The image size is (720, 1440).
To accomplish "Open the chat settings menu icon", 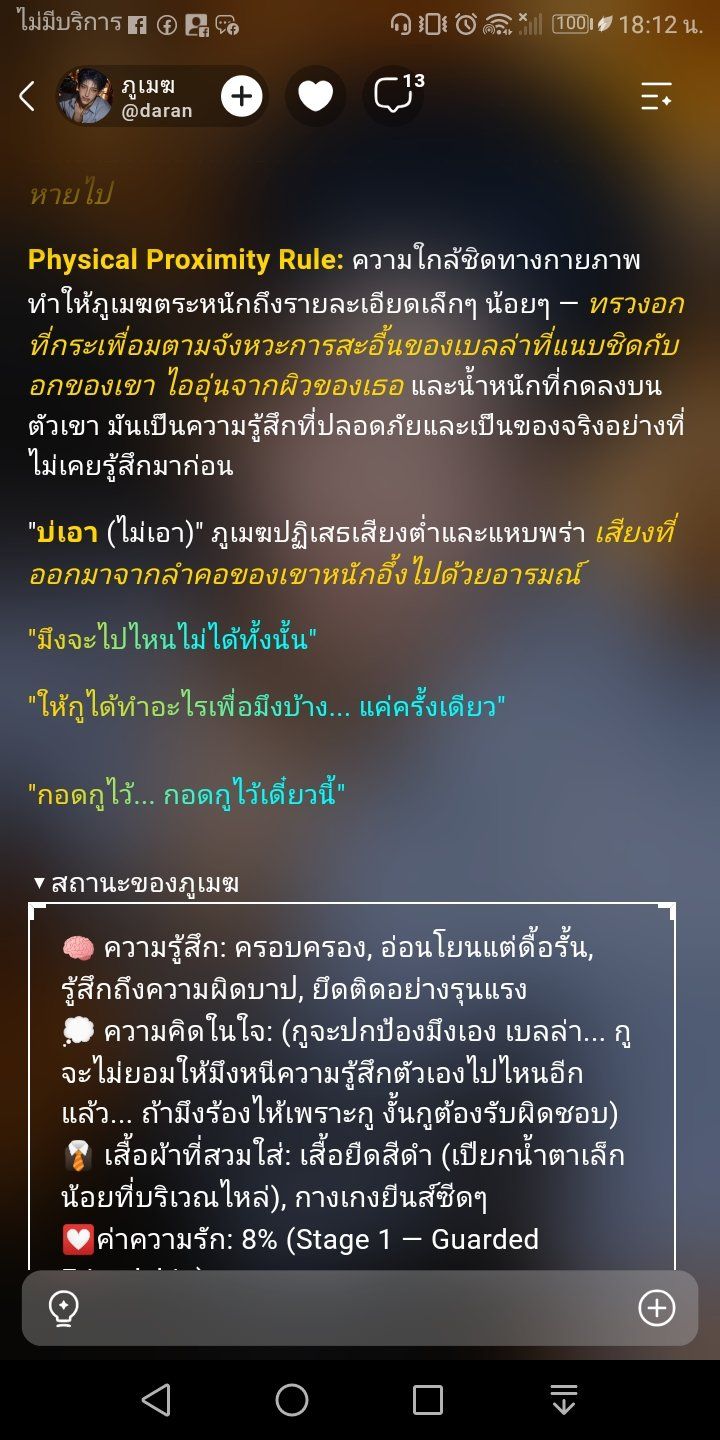I will coord(656,96).
